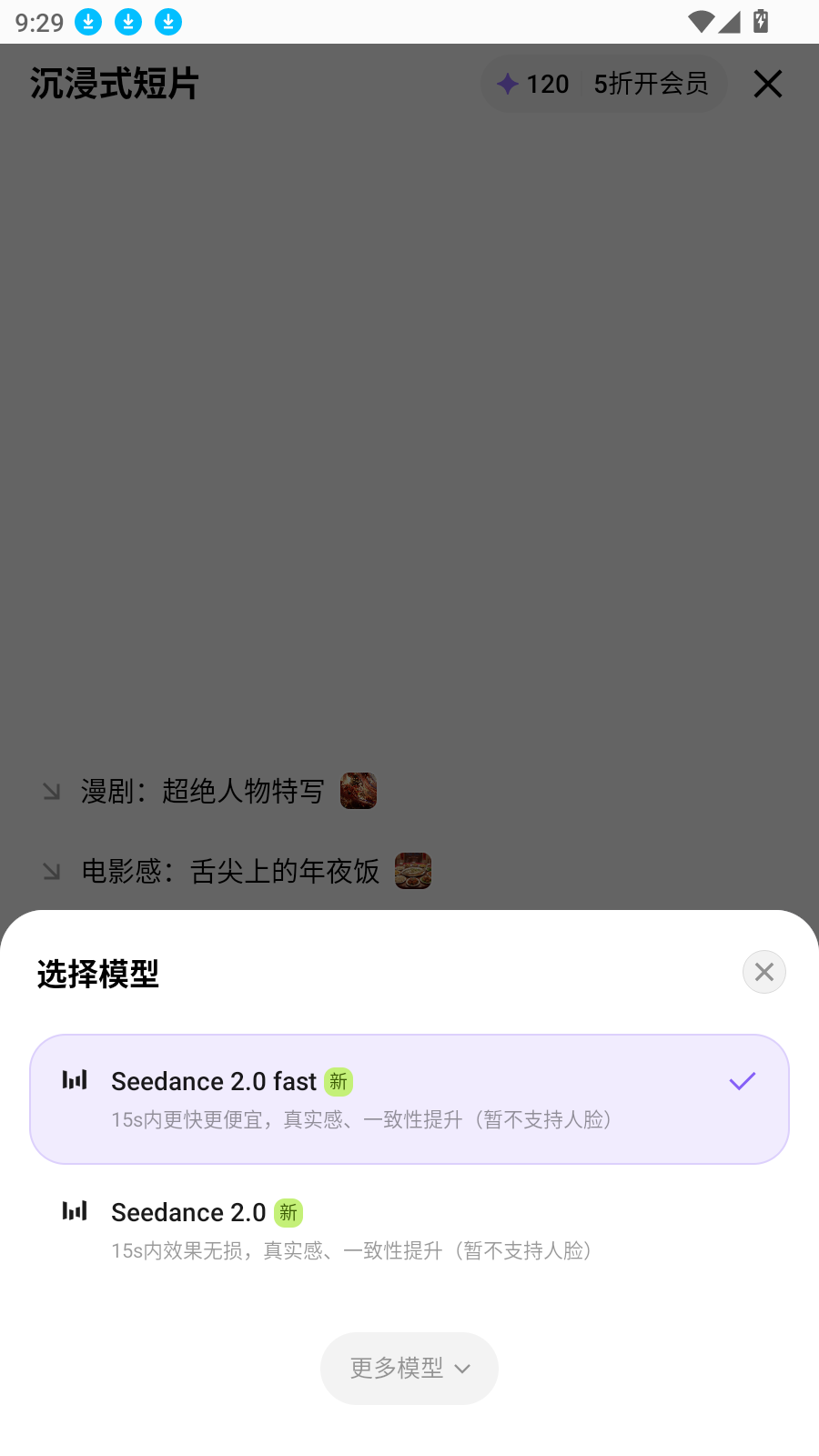This screenshot has height=1456, width=819.
Task: Select the Seedance 2.0 model option
Action: (x=409, y=1227)
